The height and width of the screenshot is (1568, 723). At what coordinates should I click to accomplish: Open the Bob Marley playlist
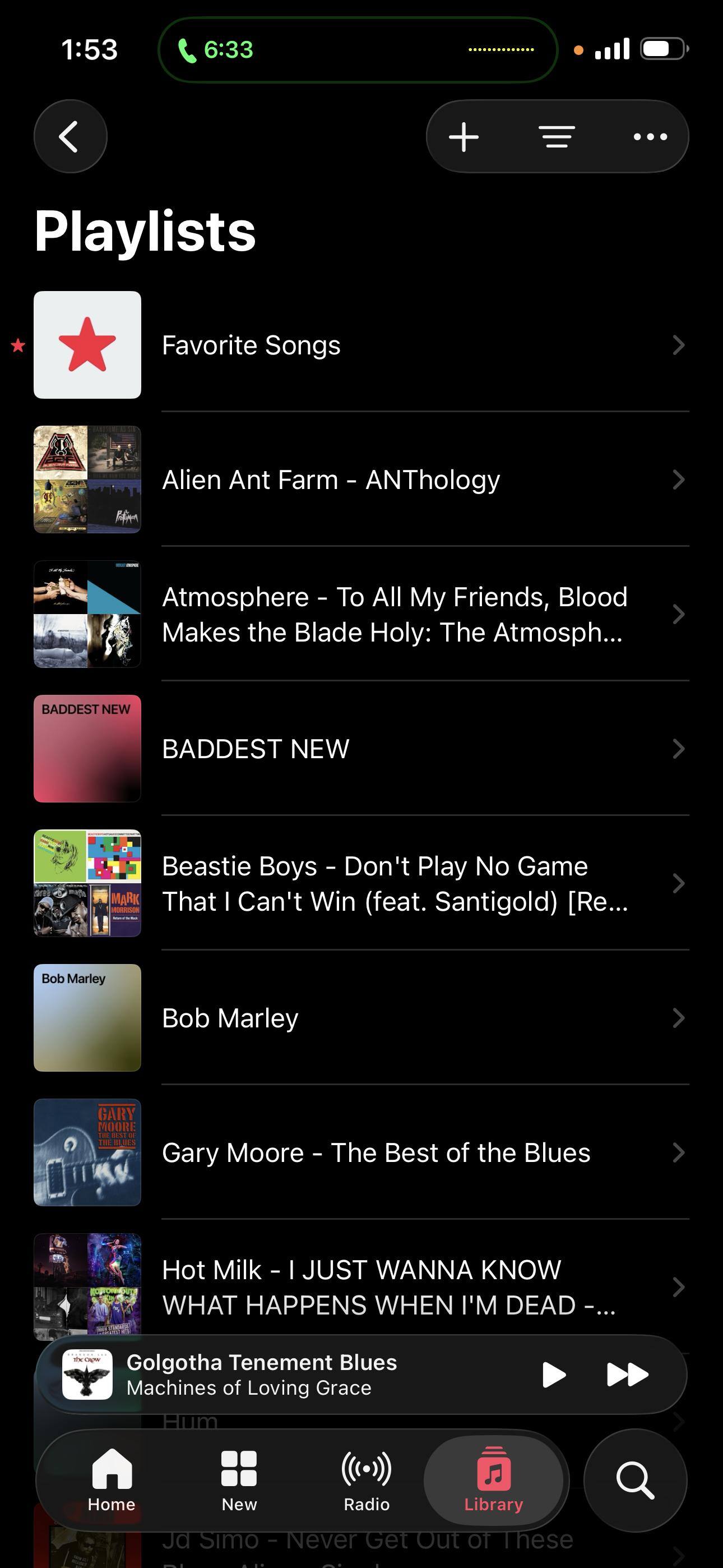pyautogui.click(x=361, y=1018)
